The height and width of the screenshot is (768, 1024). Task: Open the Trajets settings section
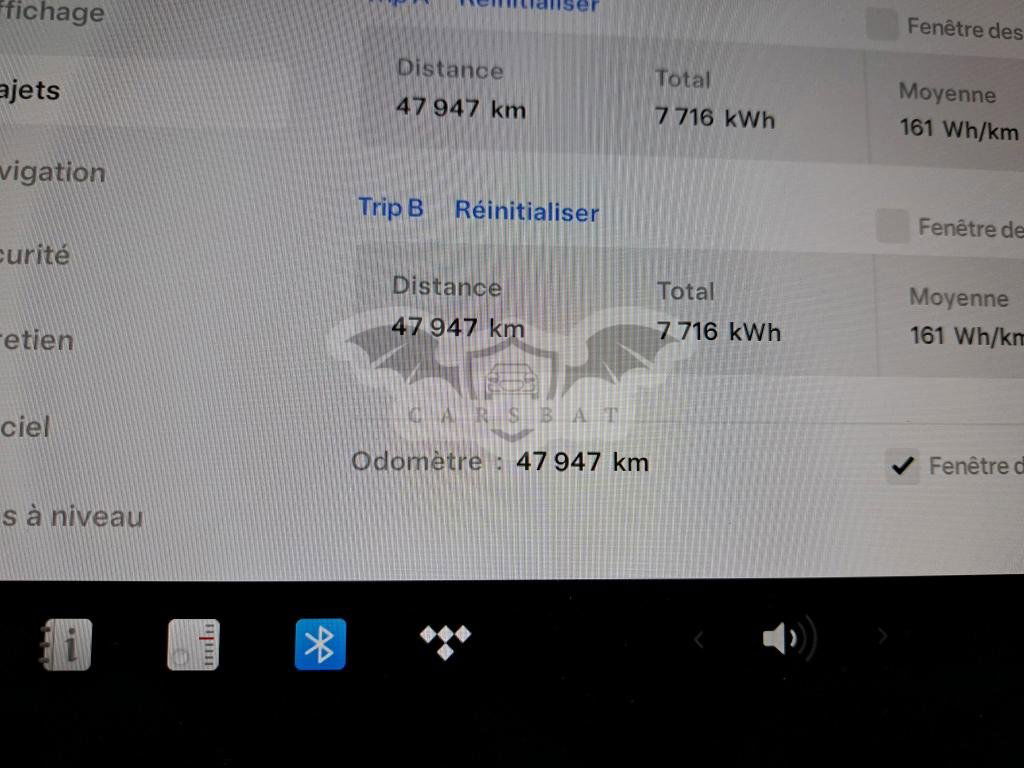(x=30, y=90)
